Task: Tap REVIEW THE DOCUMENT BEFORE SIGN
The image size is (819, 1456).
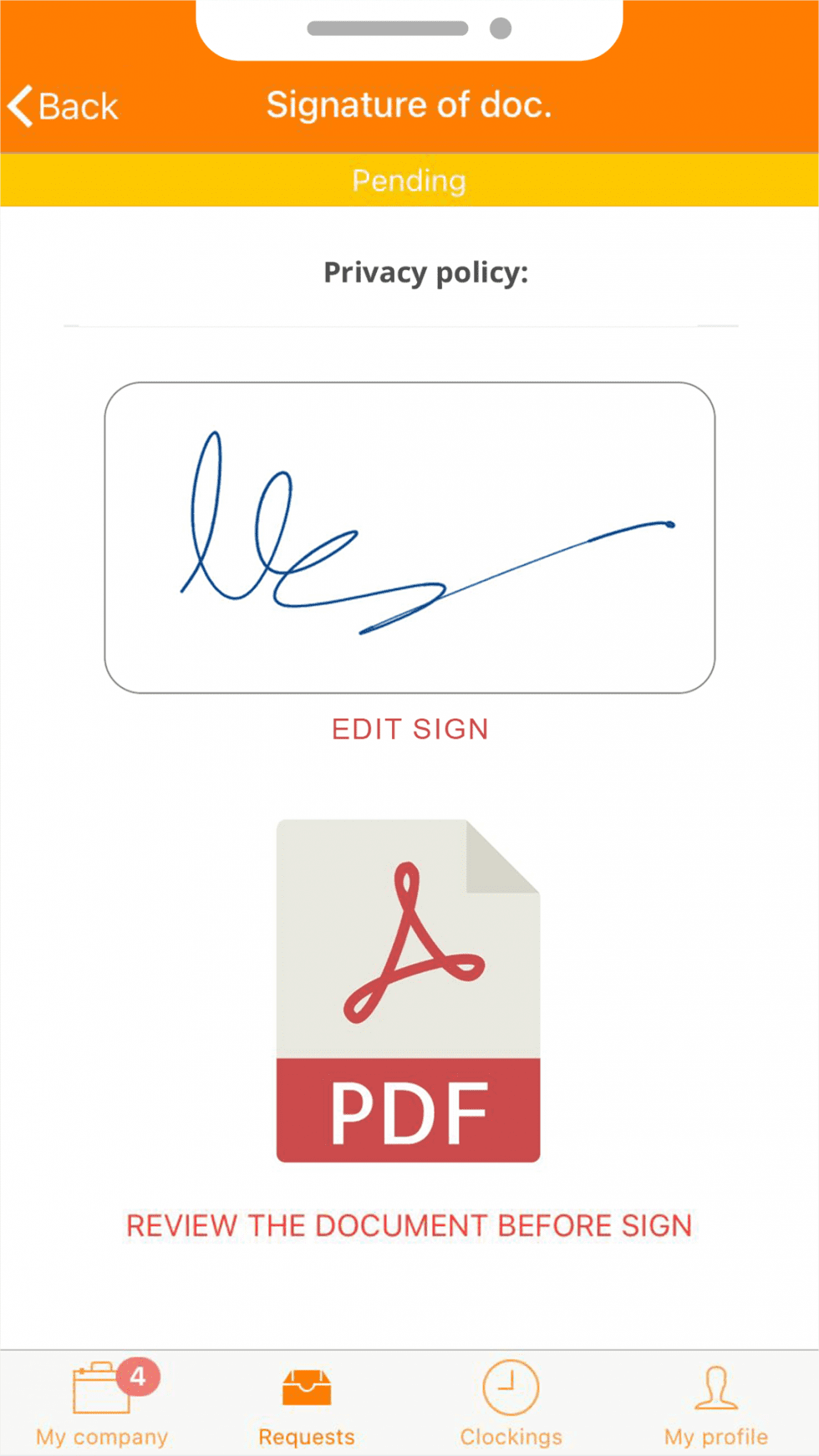Action: click(x=409, y=1225)
